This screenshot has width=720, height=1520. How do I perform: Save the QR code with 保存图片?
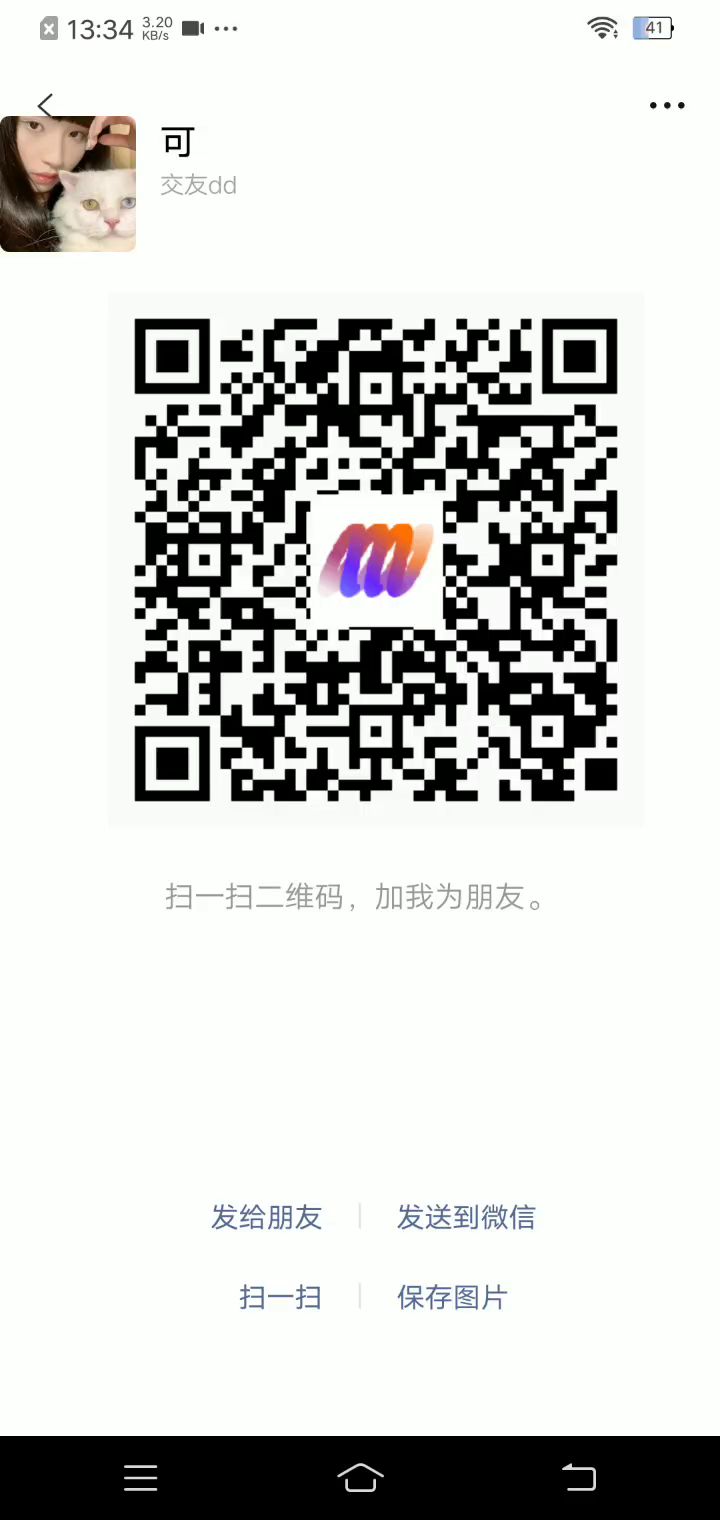[452, 1297]
